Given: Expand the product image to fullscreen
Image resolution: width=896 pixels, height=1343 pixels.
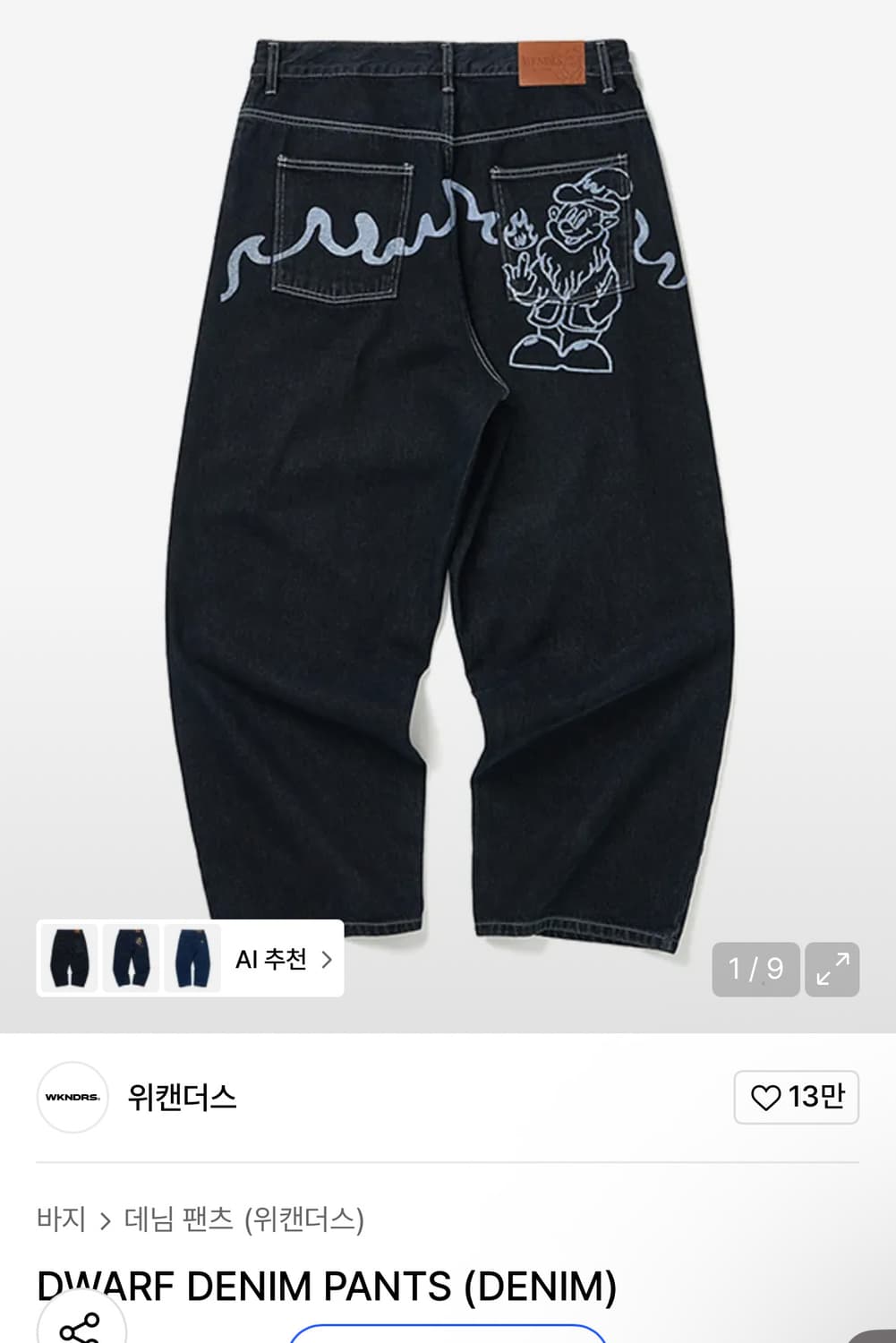Looking at the screenshot, I should (832, 969).
